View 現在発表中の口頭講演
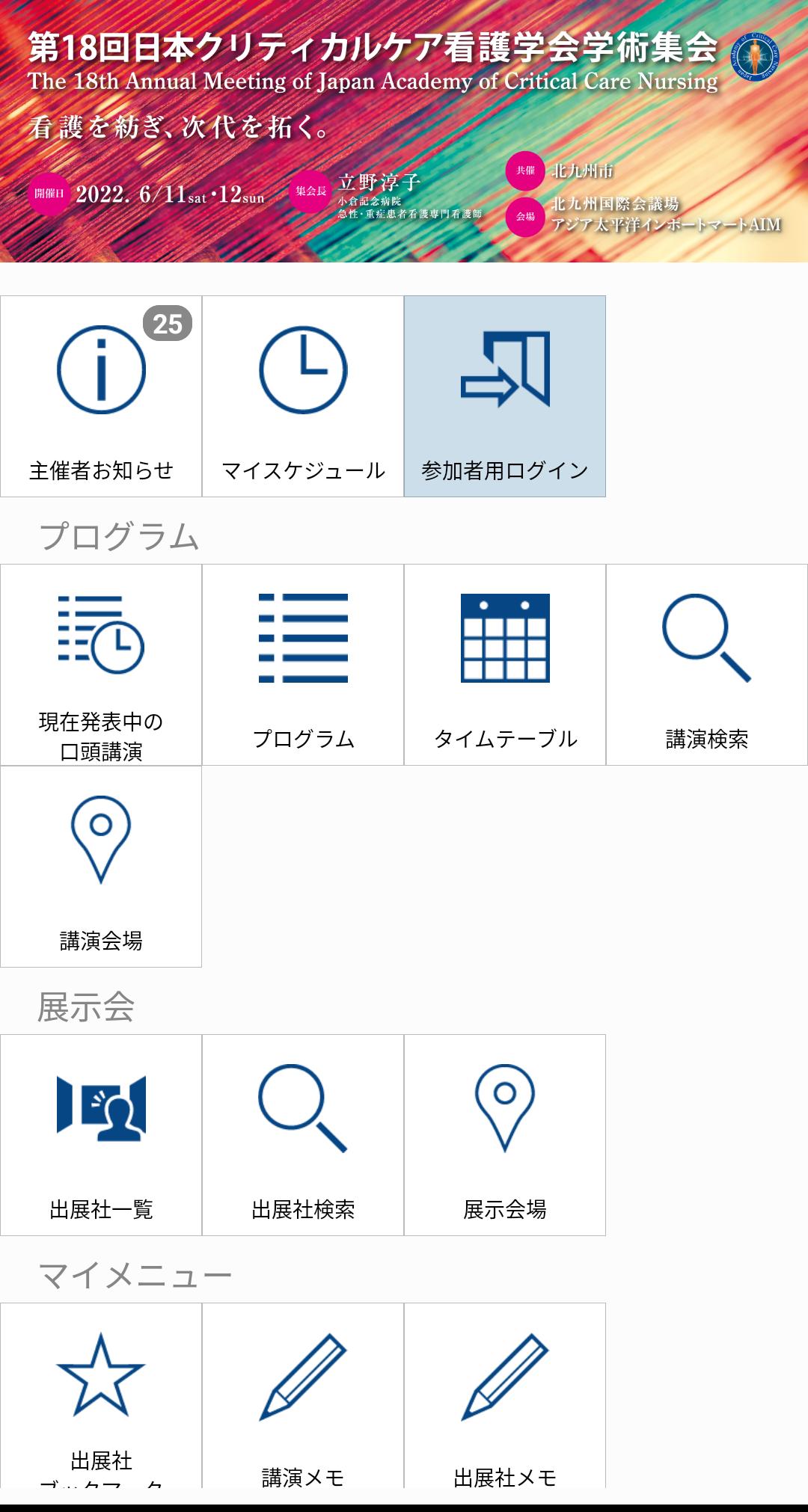The height and width of the screenshot is (1512, 808). (x=101, y=665)
